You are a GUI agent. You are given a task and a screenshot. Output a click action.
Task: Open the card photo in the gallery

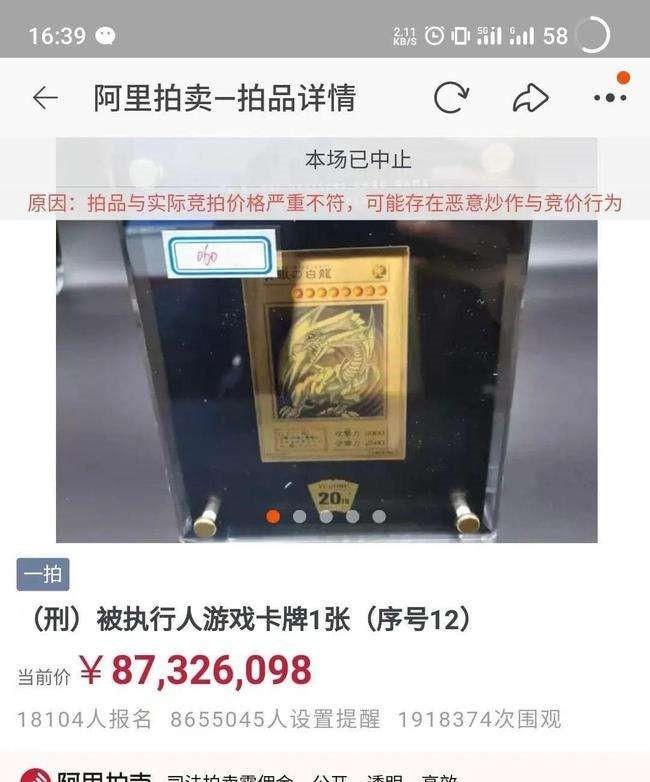(326, 370)
